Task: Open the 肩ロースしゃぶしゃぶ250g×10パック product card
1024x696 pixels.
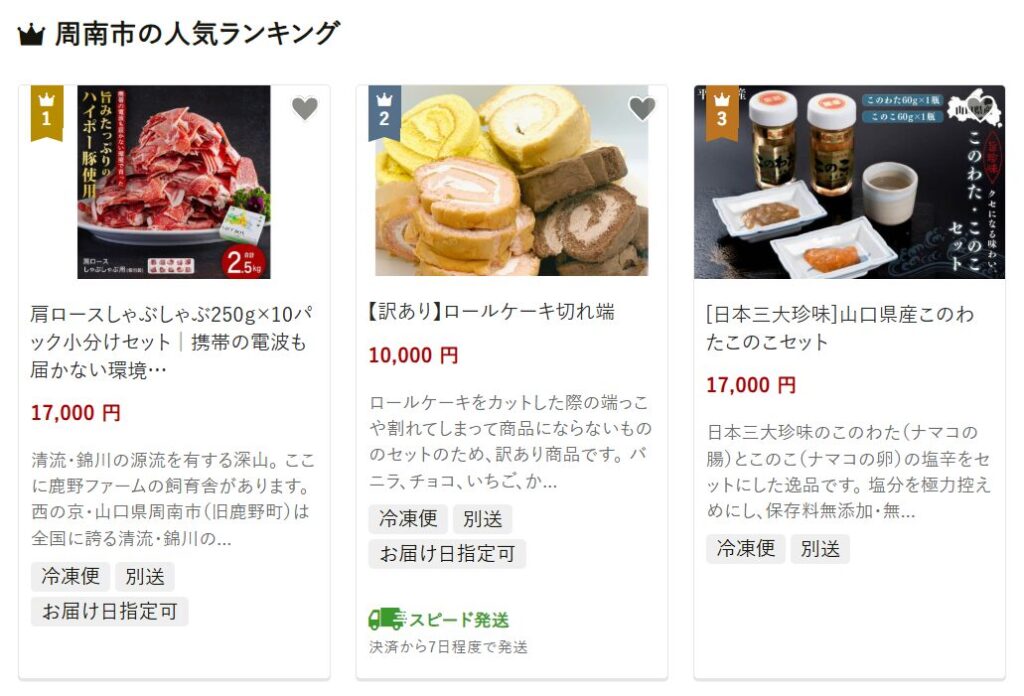Action: click(169, 342)
